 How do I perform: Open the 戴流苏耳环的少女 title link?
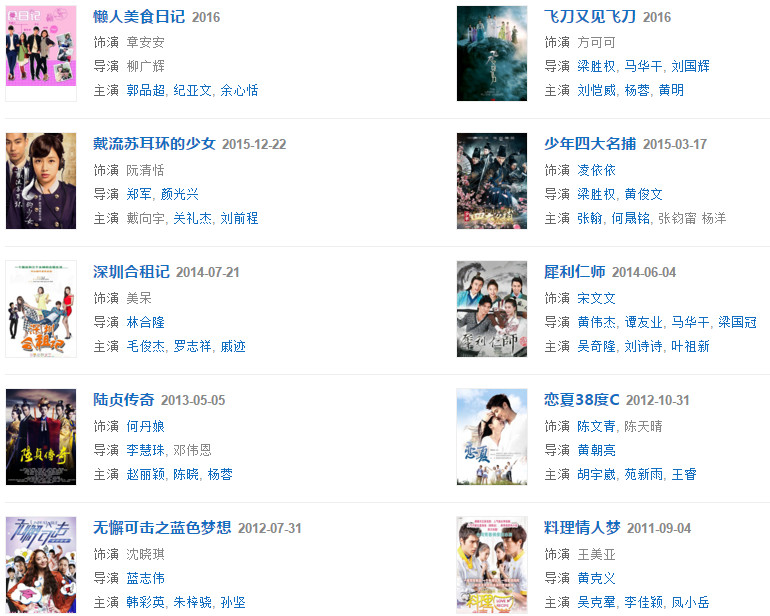point(154,144)
